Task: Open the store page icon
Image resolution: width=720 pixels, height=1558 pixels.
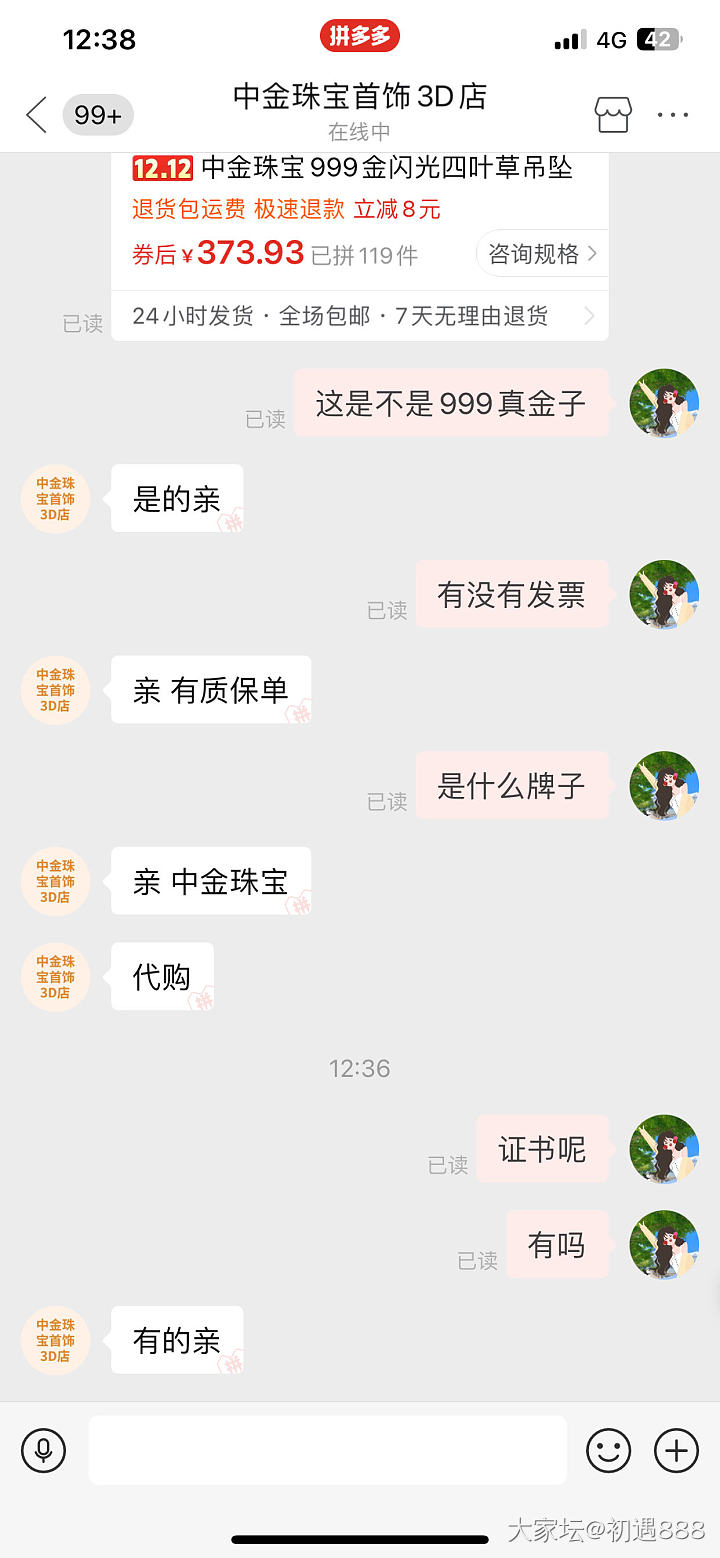Action: [x=613, y=115]
